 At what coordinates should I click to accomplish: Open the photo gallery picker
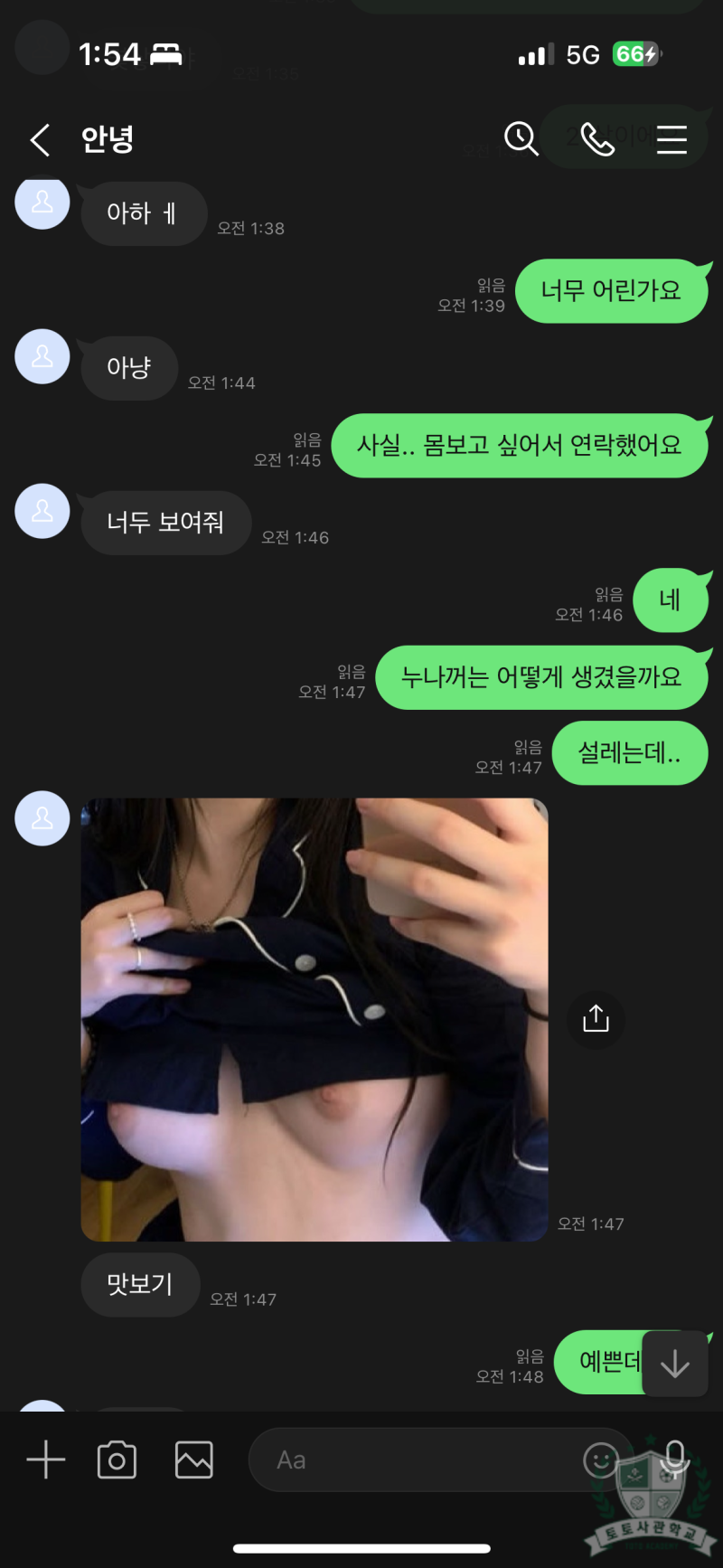[193, 1459]
